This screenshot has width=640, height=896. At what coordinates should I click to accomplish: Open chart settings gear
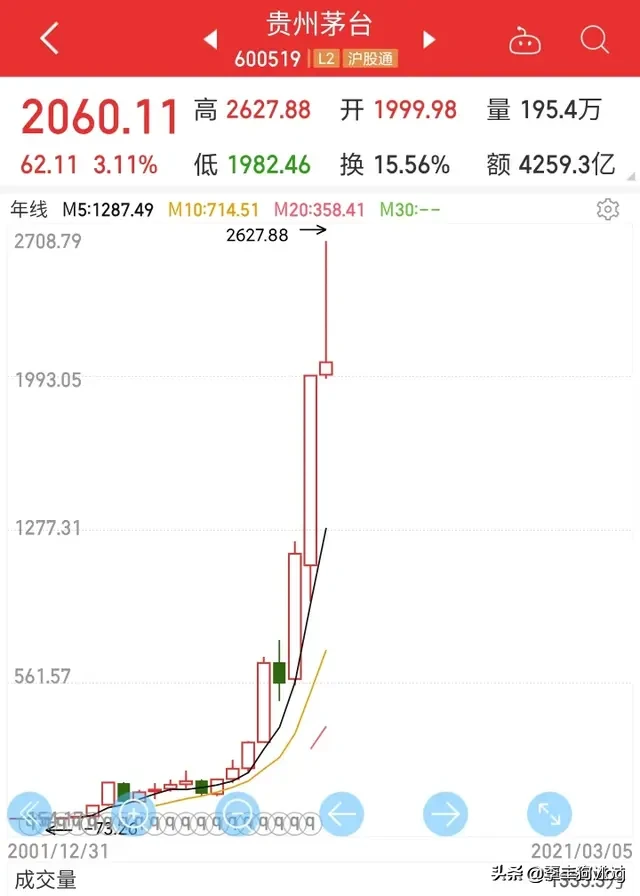(607, 209)
